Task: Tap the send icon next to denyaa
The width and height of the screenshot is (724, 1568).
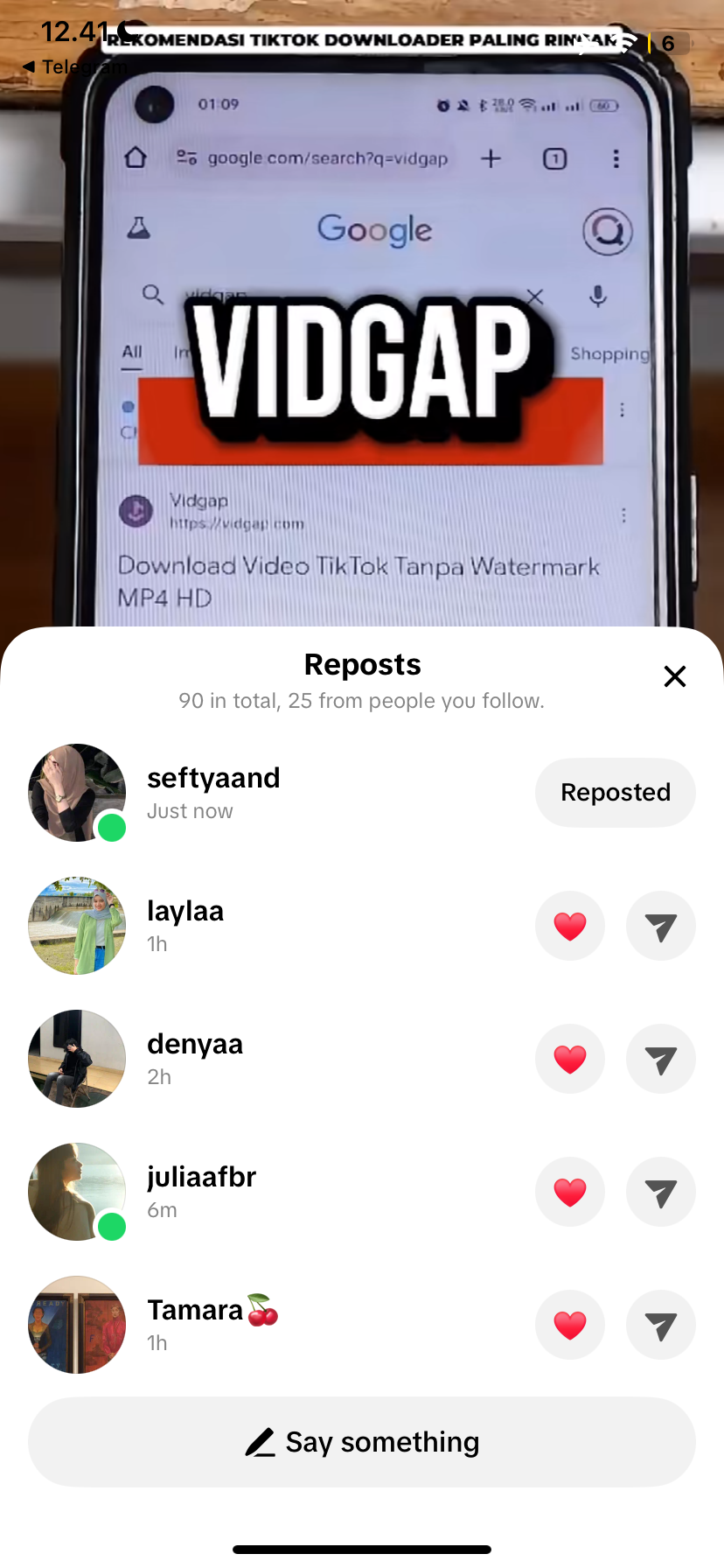Action: point(660,1059)
